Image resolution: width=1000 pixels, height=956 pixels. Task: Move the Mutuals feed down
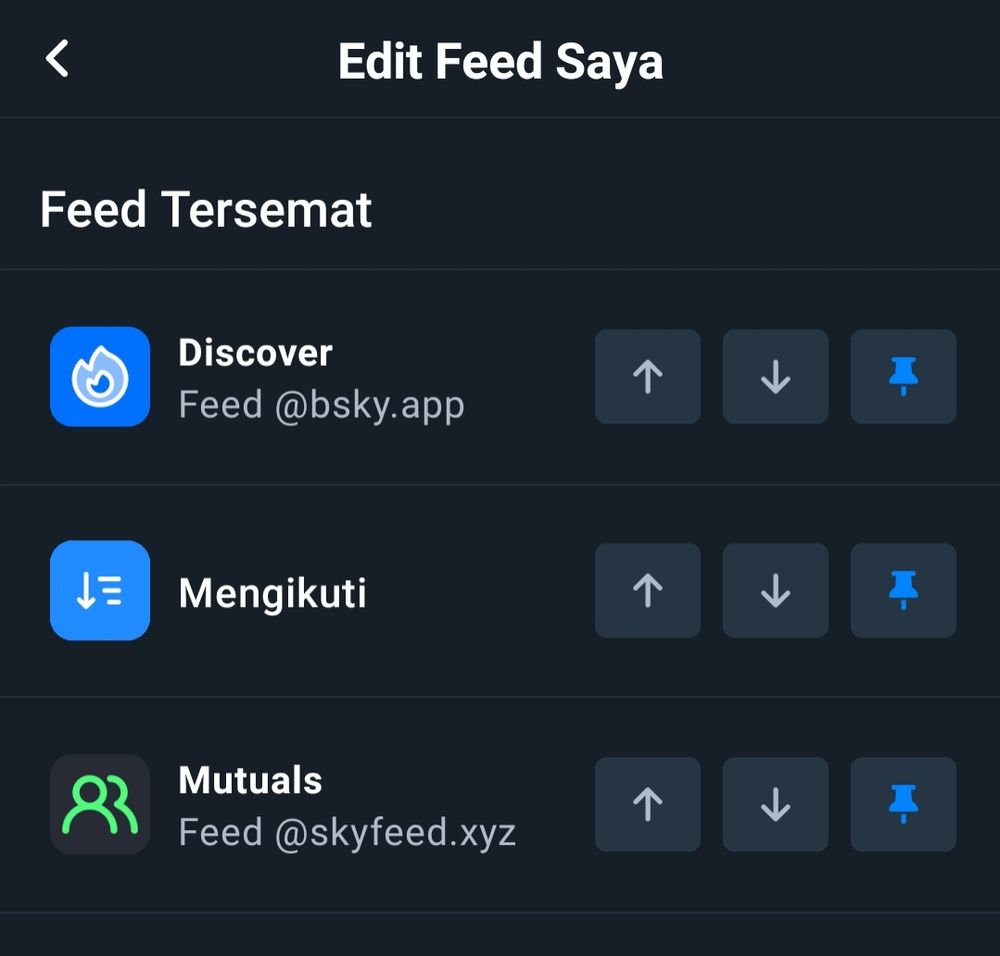click(775, 804)
